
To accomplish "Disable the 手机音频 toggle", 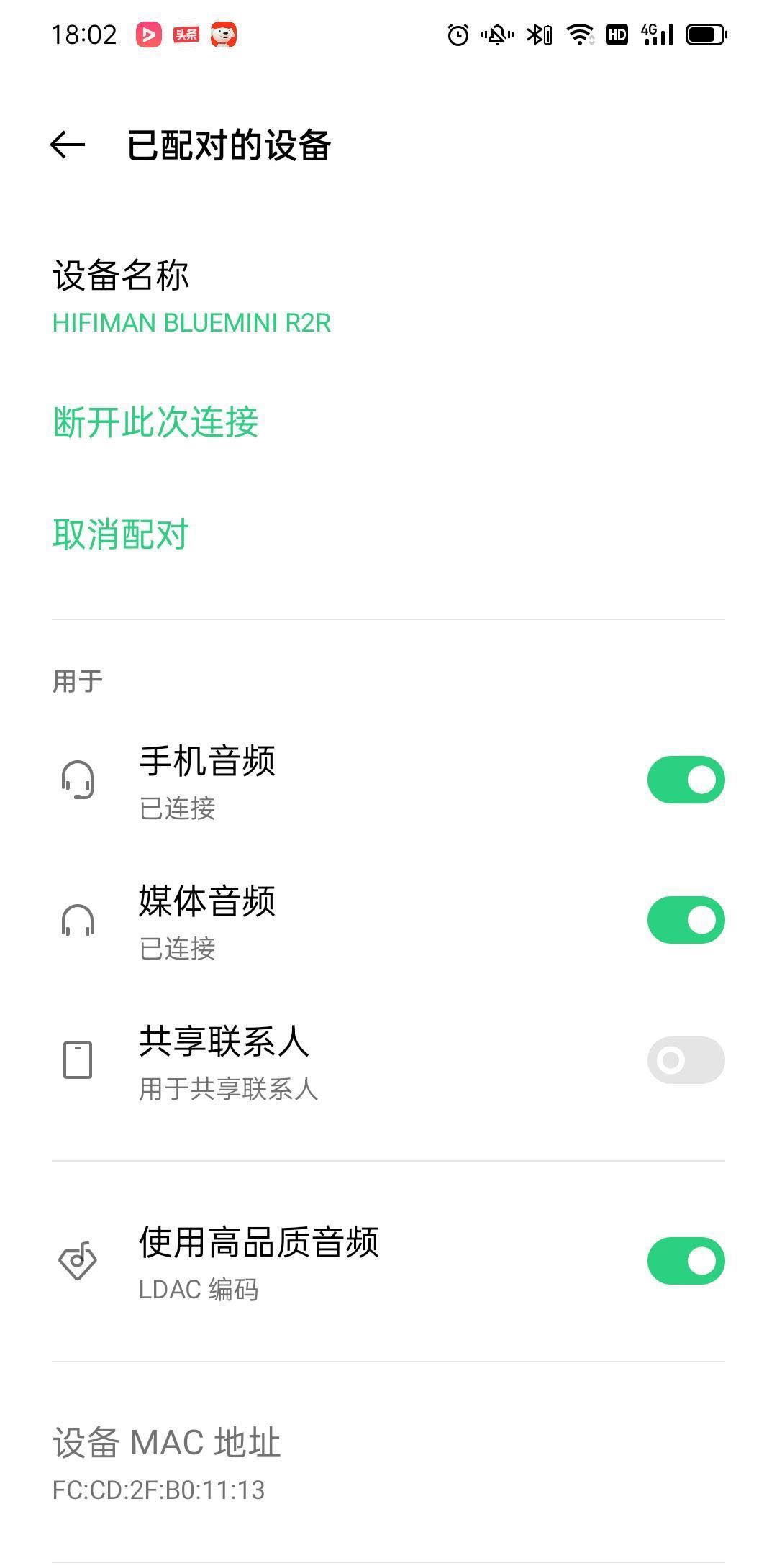I will pyautogui.click(x=684, y=778).
